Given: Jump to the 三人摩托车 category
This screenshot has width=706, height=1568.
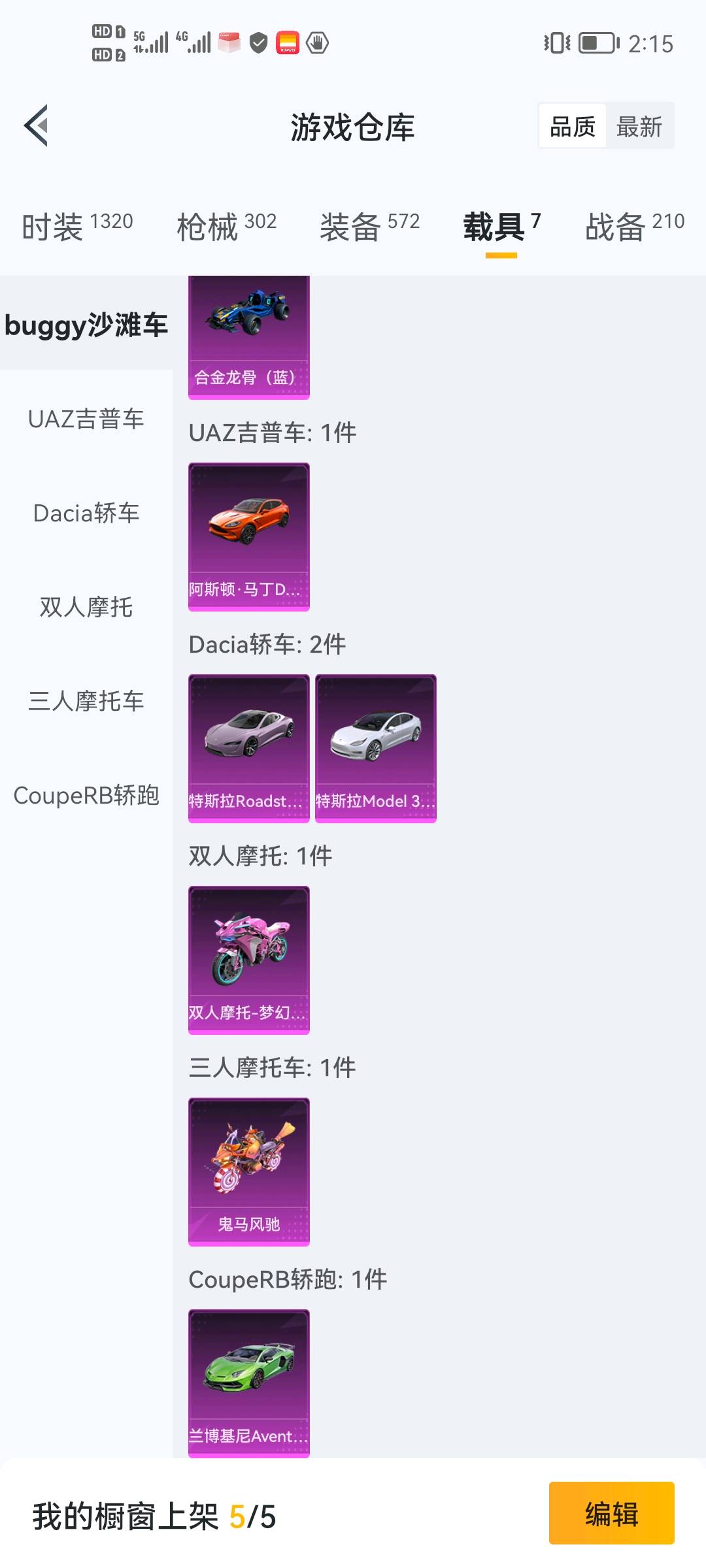Looking at the screenshot, I should click(86, 701).
